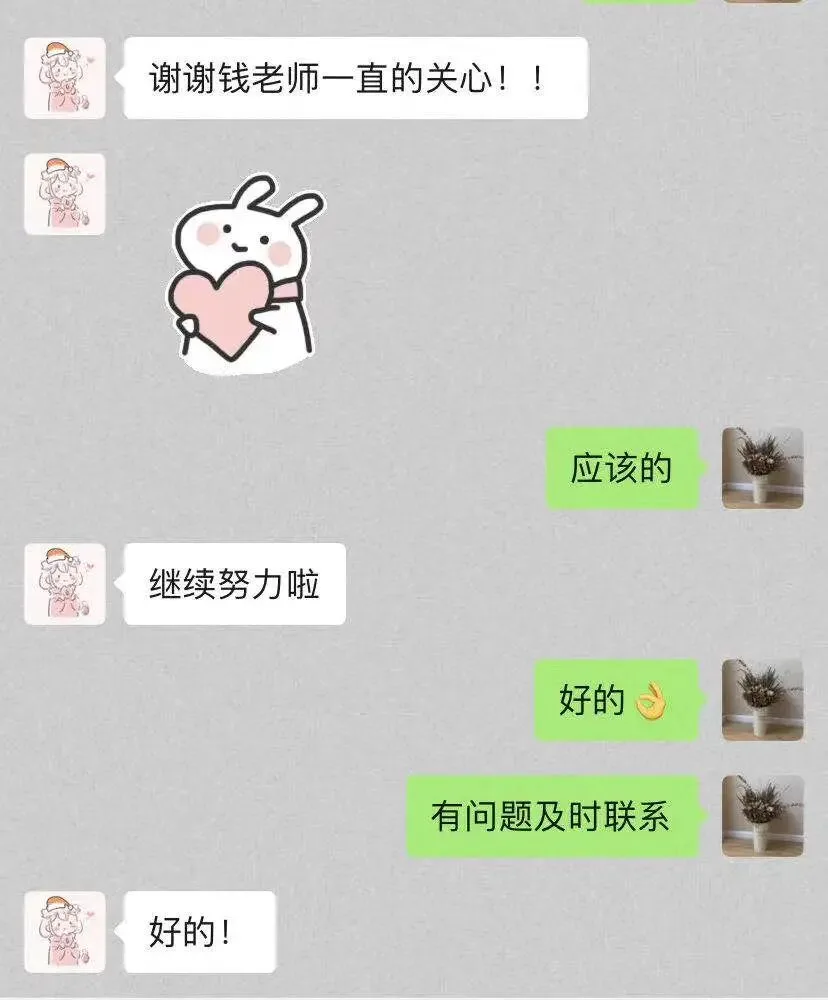Tap the flower avatar beside "有问题及时联系"
Viewport: 828px width, 1000px height.
(762, 816)
